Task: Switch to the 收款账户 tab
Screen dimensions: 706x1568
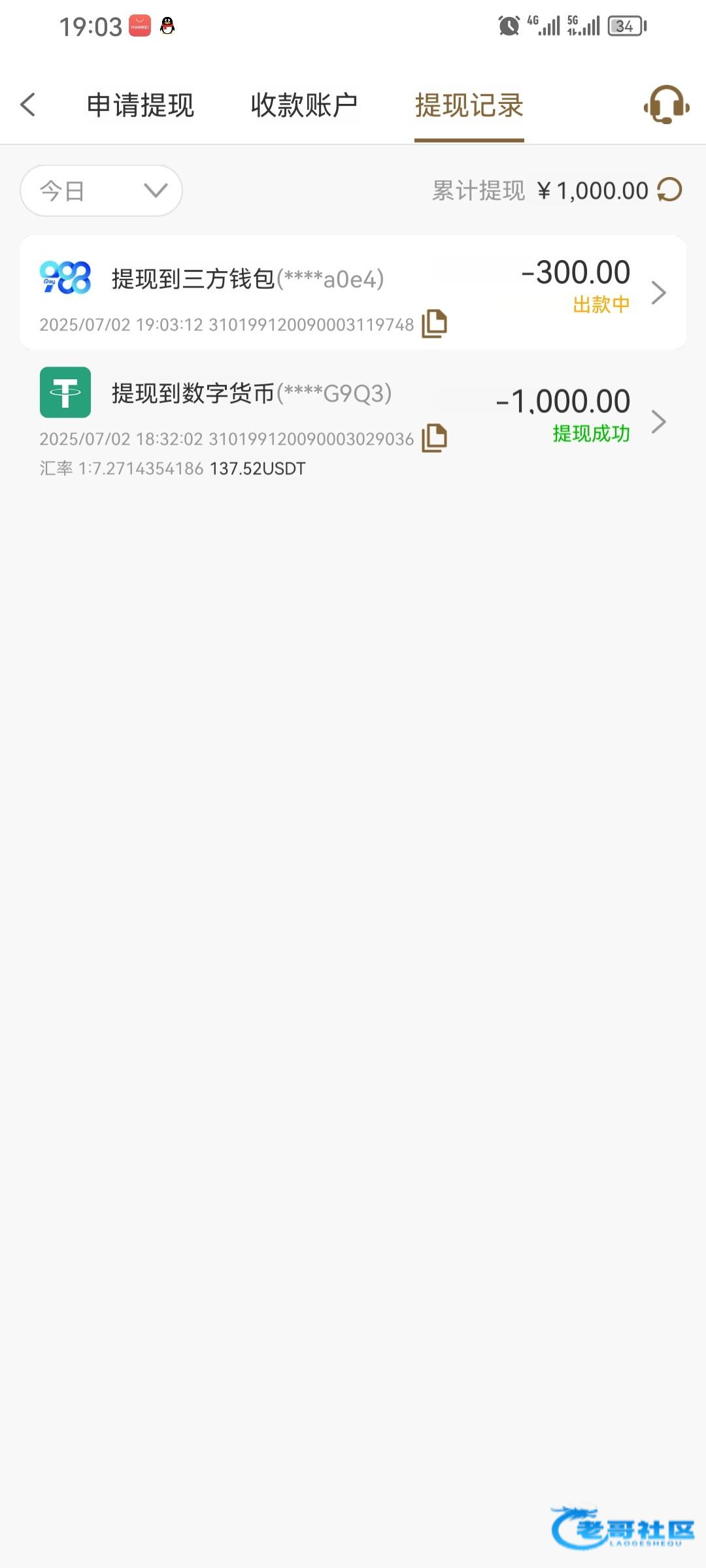Action: click(304, 105)
